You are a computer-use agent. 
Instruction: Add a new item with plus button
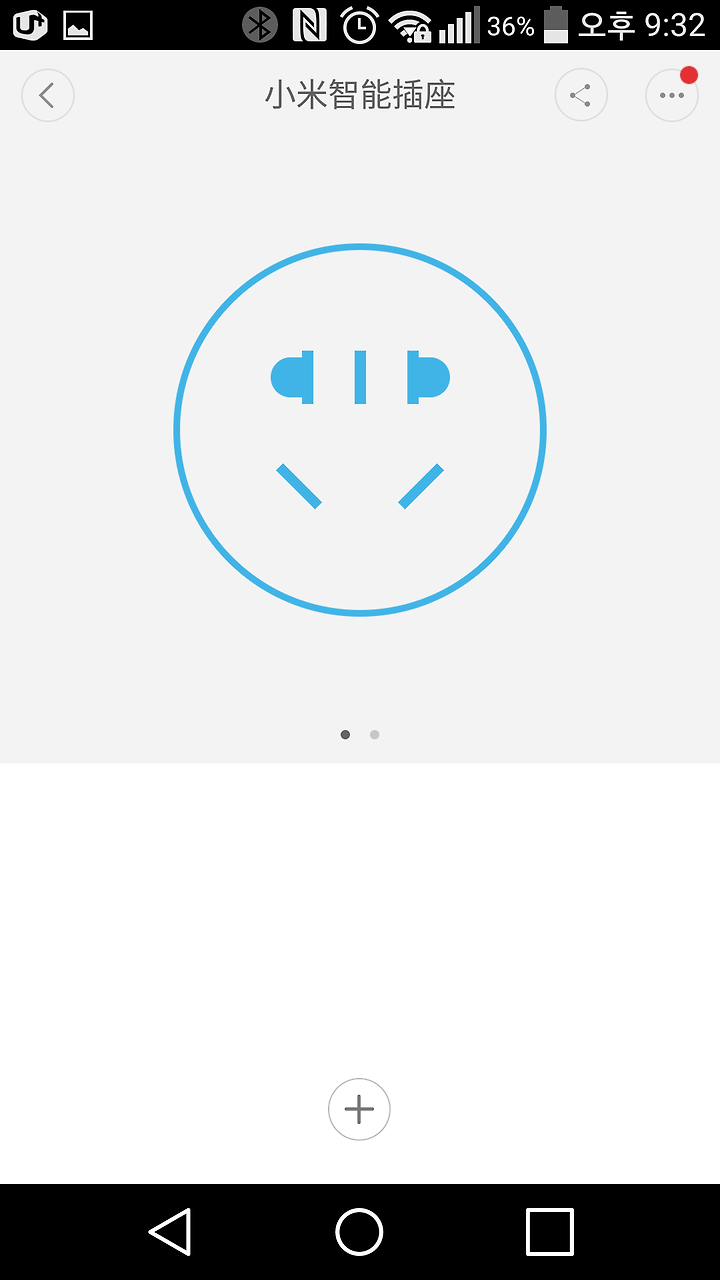(x=359, y=1109)
